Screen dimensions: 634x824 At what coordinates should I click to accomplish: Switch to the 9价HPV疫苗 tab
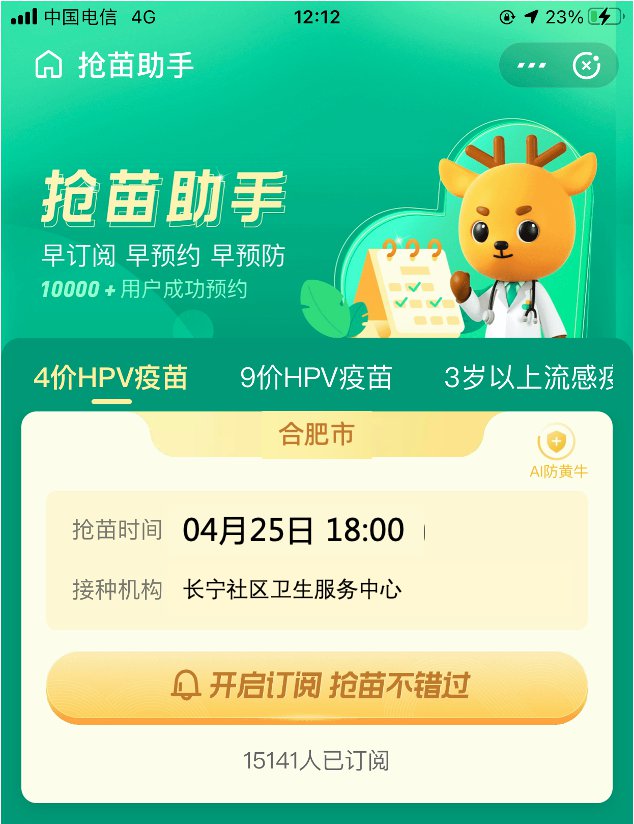(x=316, y=378)
